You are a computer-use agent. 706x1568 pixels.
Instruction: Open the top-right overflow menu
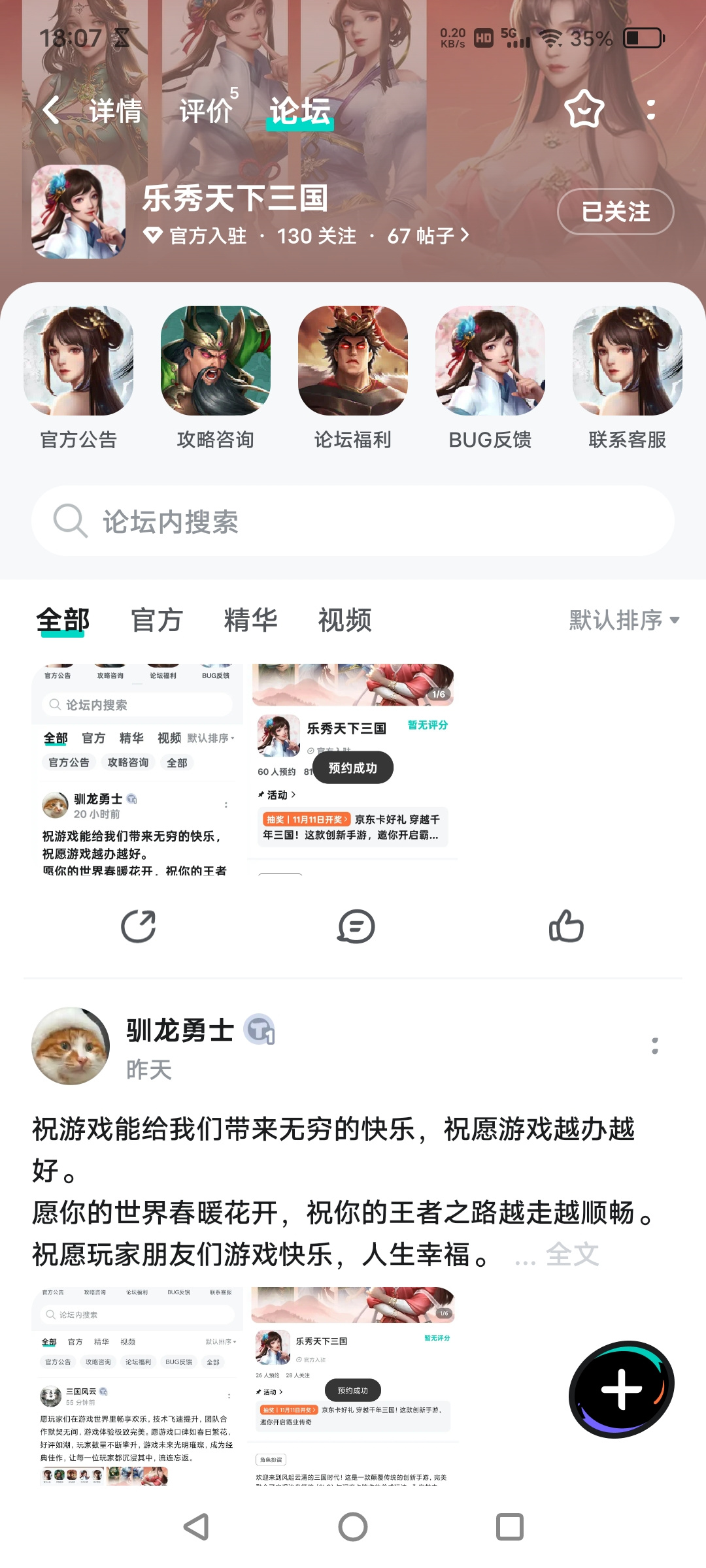tap(650, 109)
